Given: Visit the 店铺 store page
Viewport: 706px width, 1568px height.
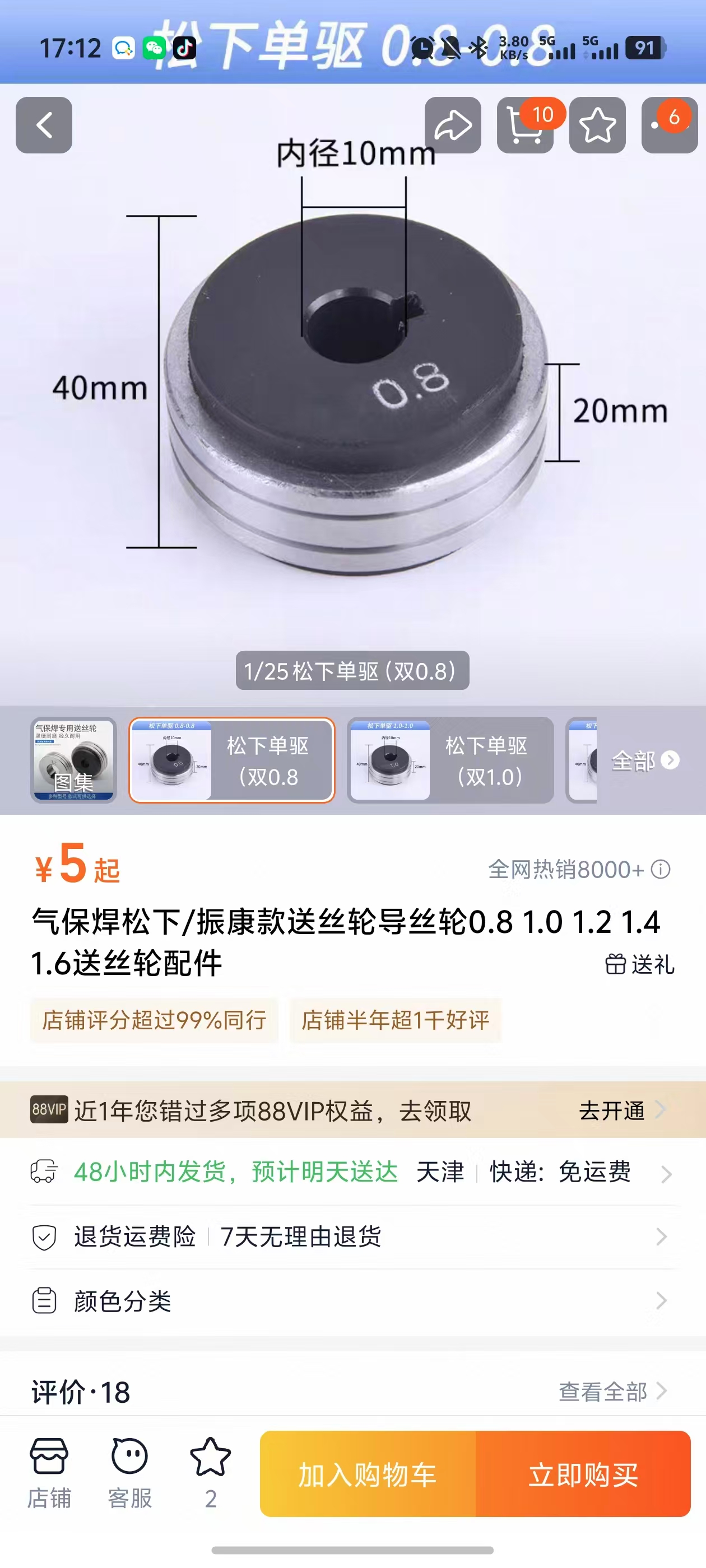Looking at the screenshot, I should tap(49, 1473).
